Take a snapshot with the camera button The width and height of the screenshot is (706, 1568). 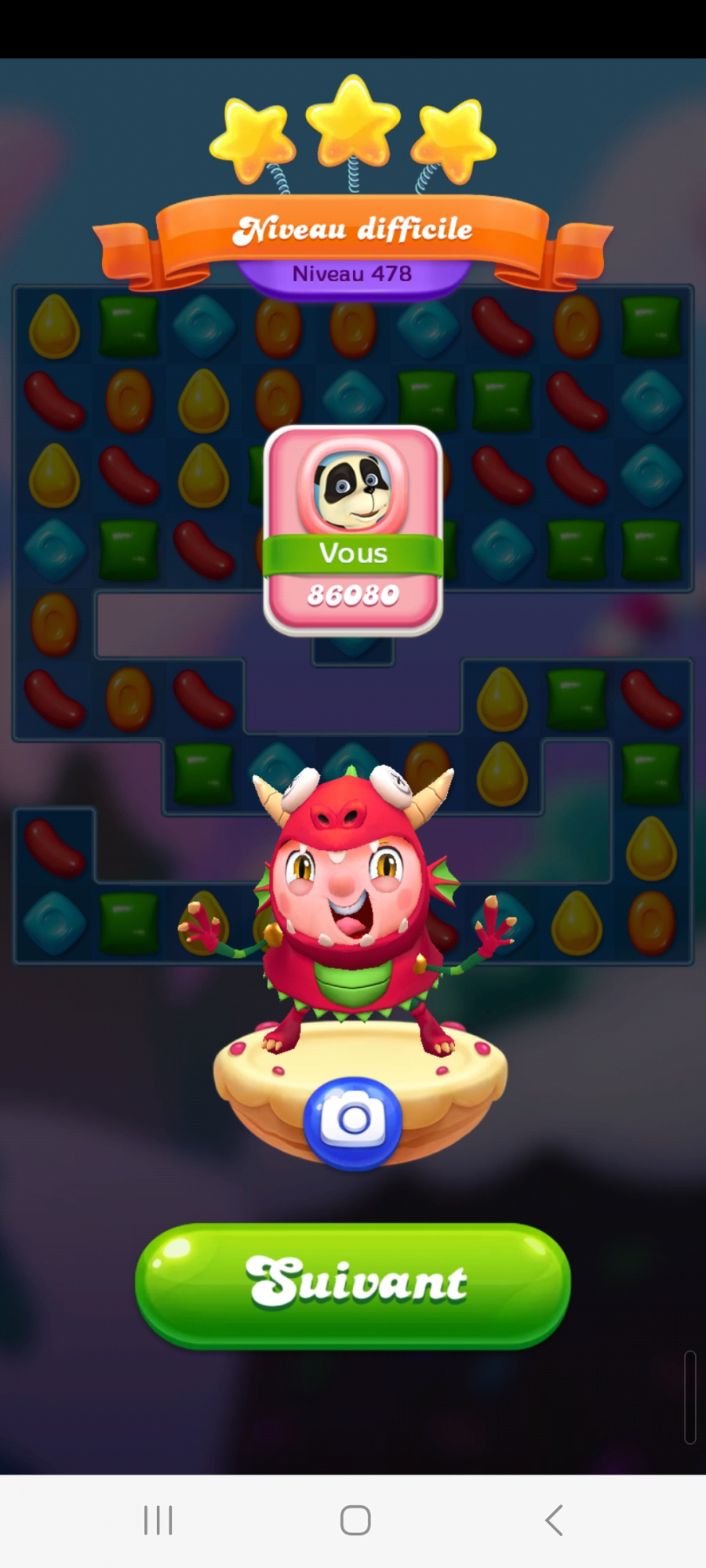point(353,1122)
